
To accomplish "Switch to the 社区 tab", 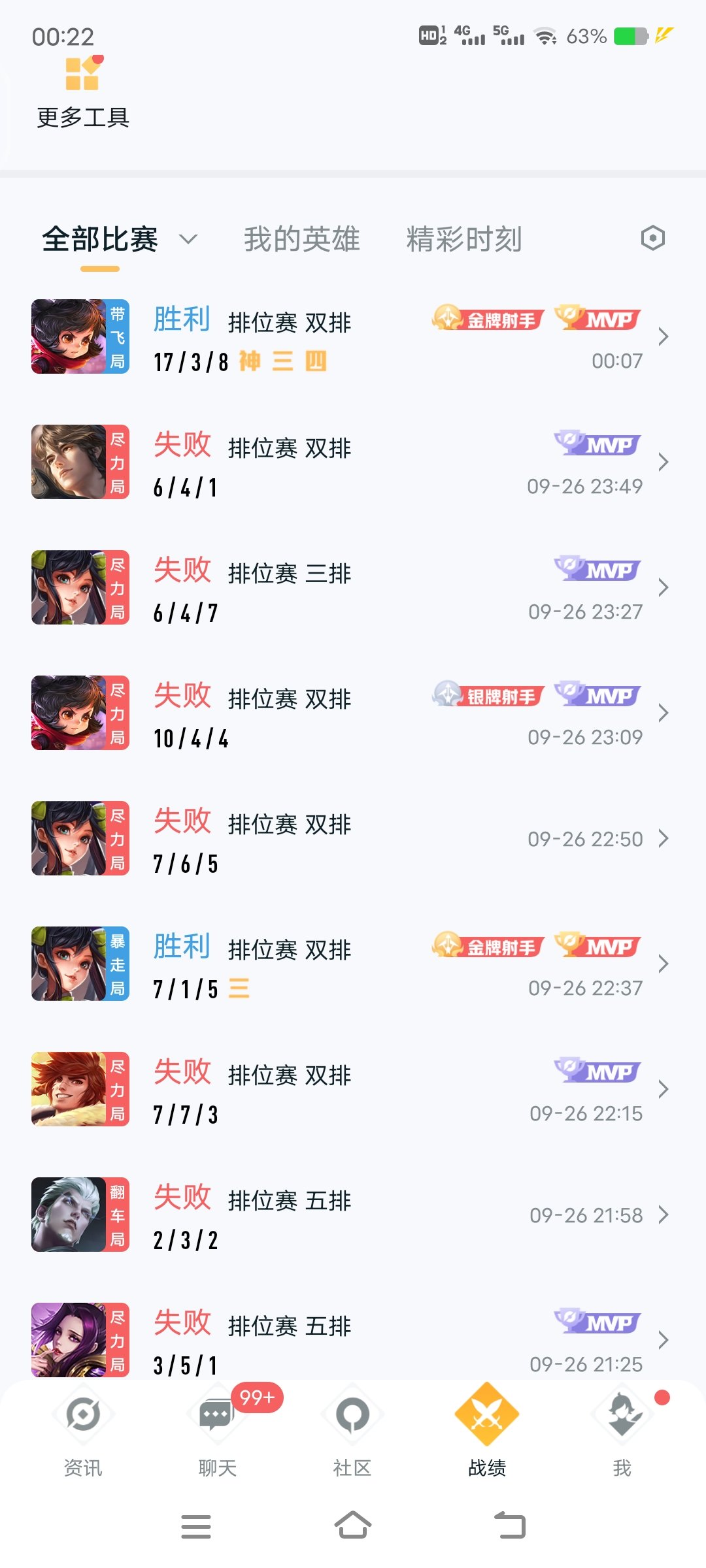I will tap(352, 1431).
